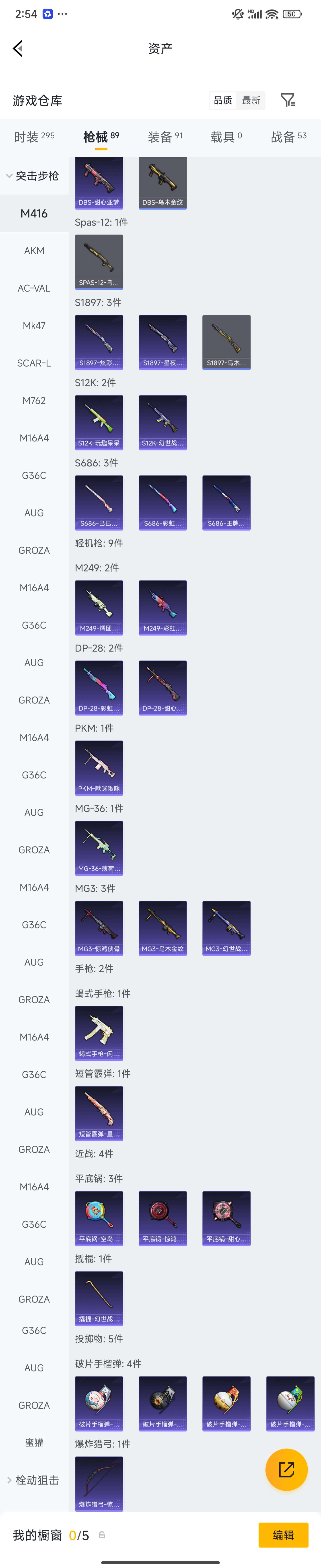Switch to the 装备 tab
Image resolution: width=321 pixels, height=1568 pixels.
coord(165,137)
